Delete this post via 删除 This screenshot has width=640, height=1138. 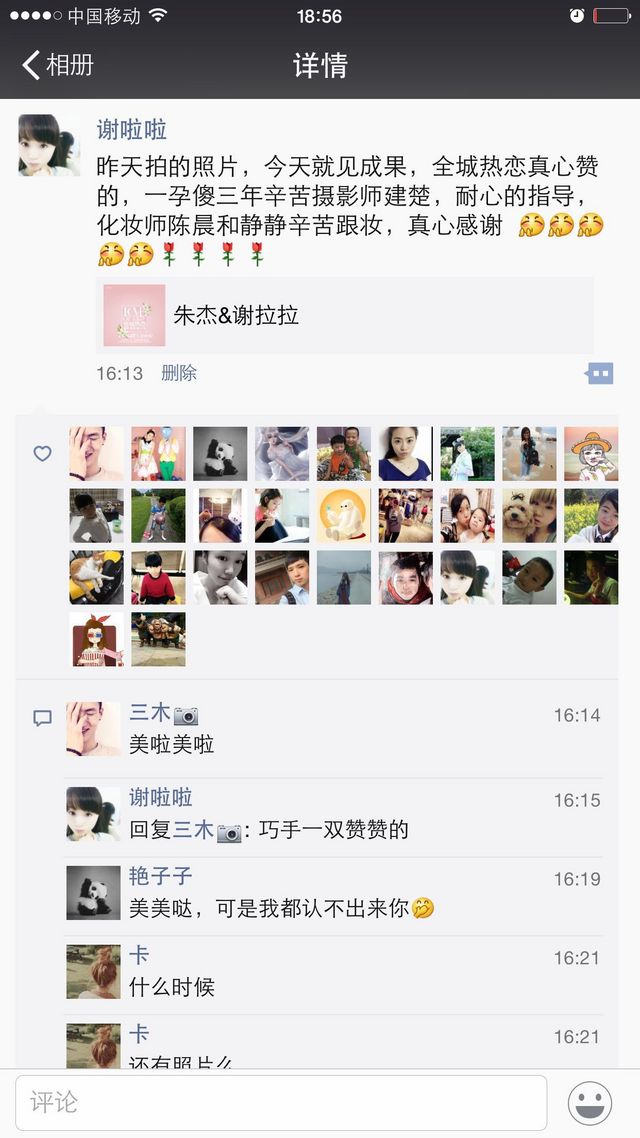179,373
